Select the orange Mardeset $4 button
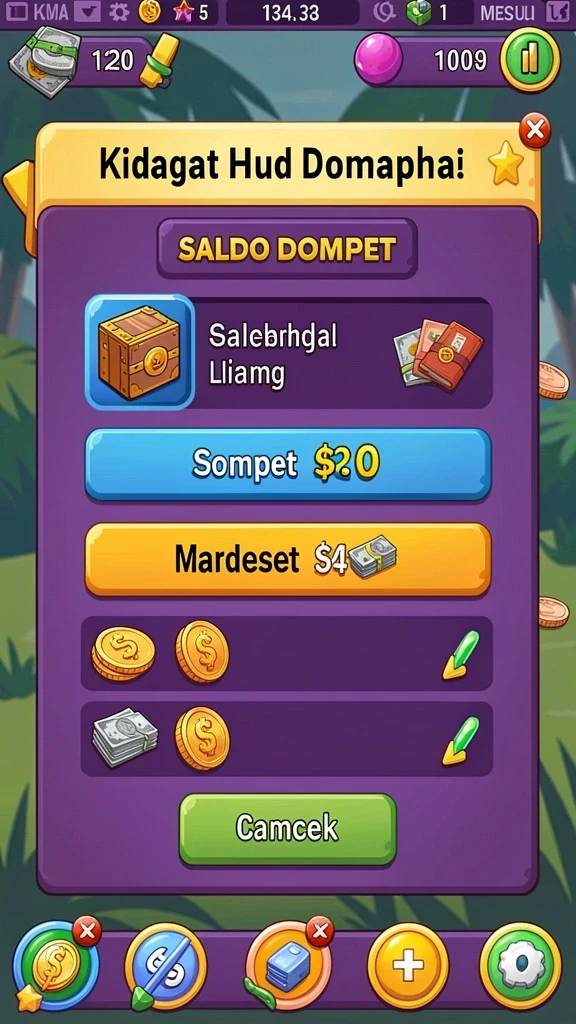576x1024 pixels. point(288,560)
